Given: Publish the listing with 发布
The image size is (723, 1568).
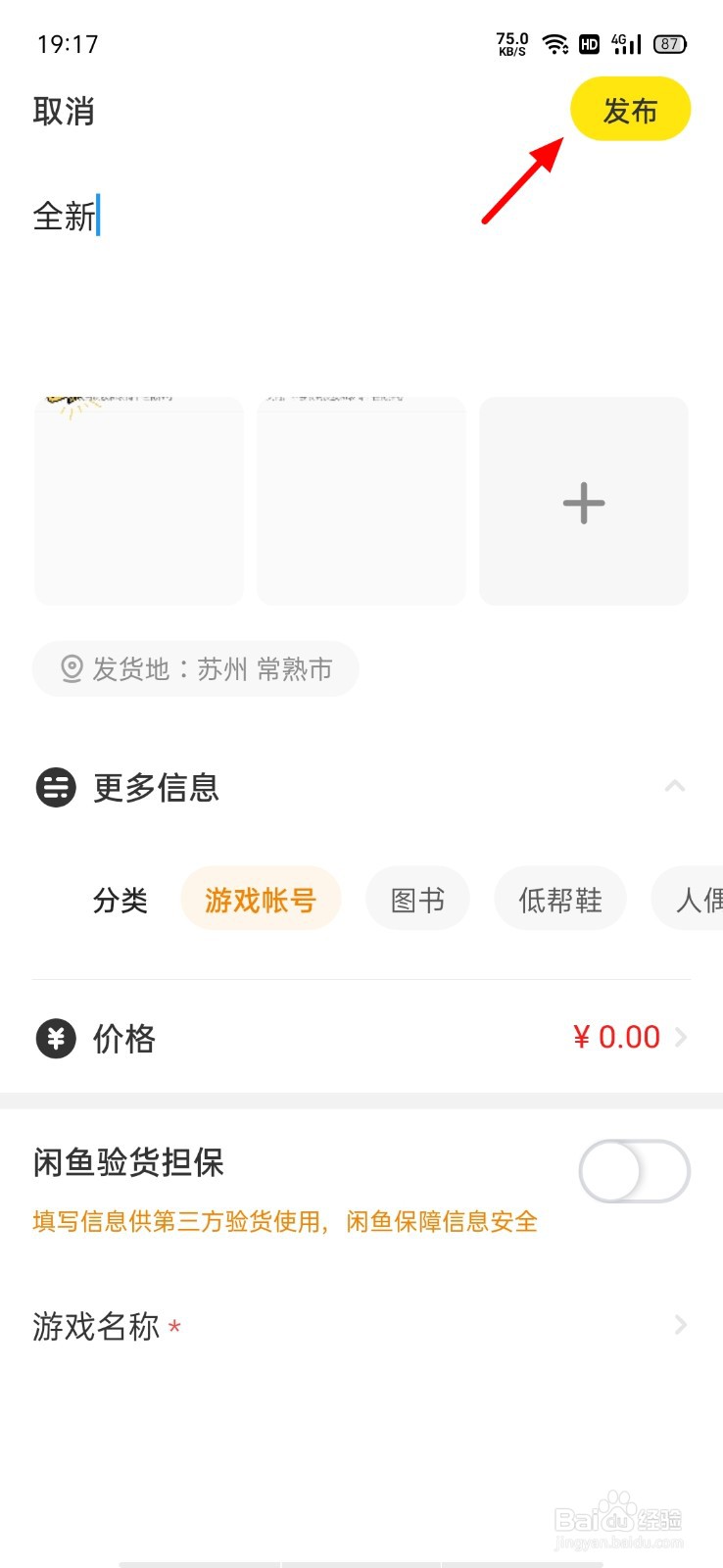Looking at the screenshot, I should pos(630,110).
